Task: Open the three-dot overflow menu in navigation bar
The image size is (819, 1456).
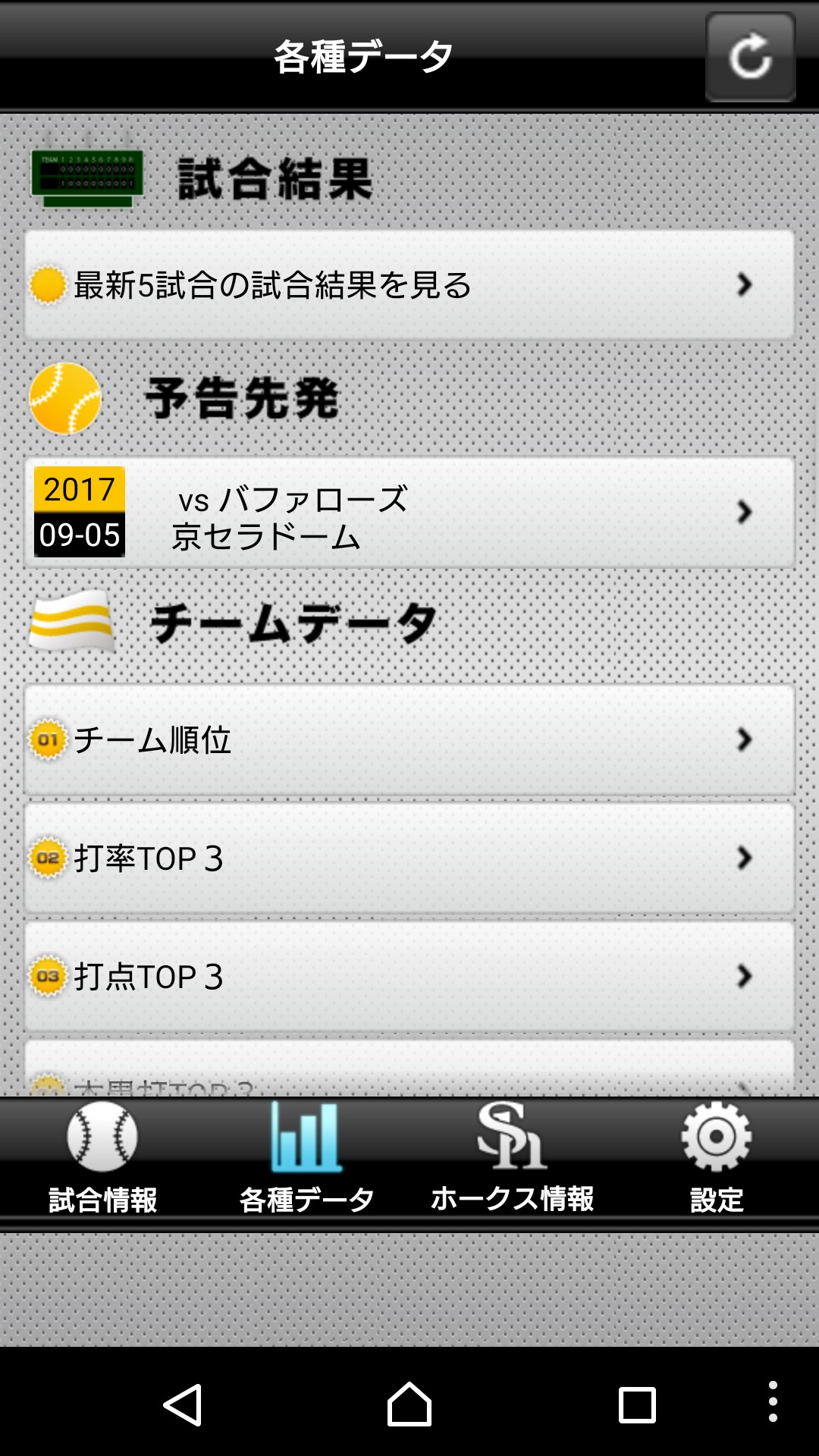Action: [x=773, y=1401]
